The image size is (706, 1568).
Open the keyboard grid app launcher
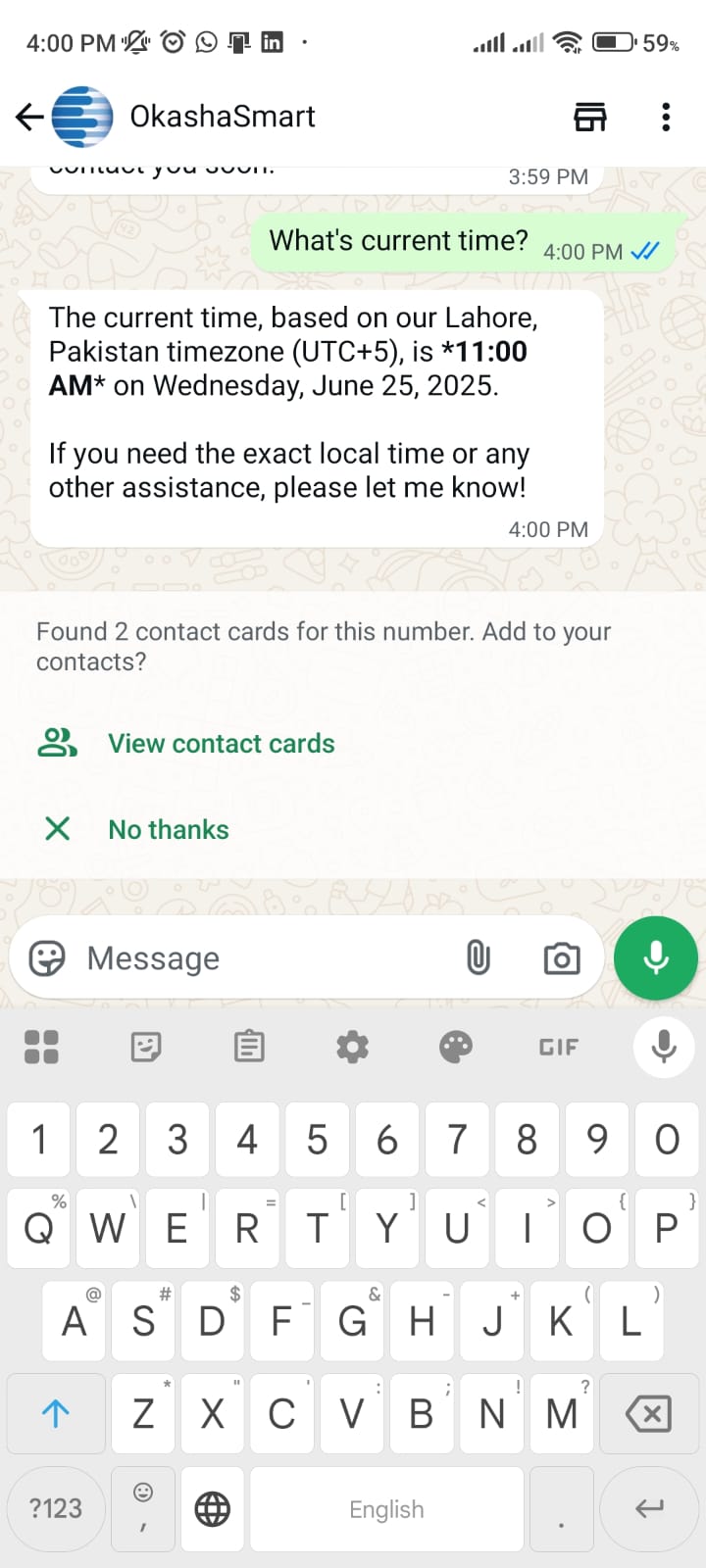(41, 1047)
